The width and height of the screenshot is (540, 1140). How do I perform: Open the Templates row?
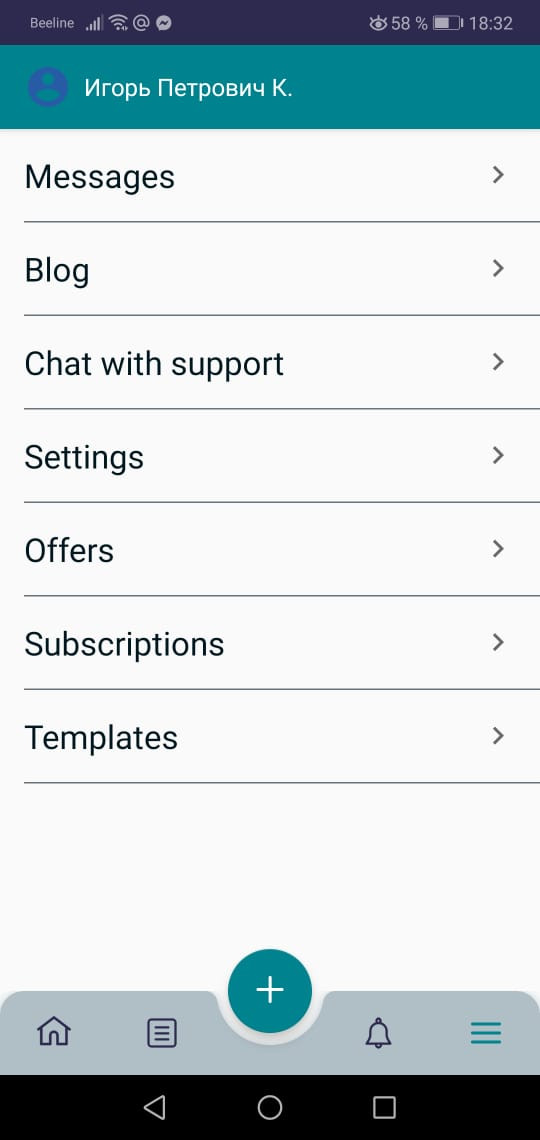pyautogui.click(x=270, y=736)
